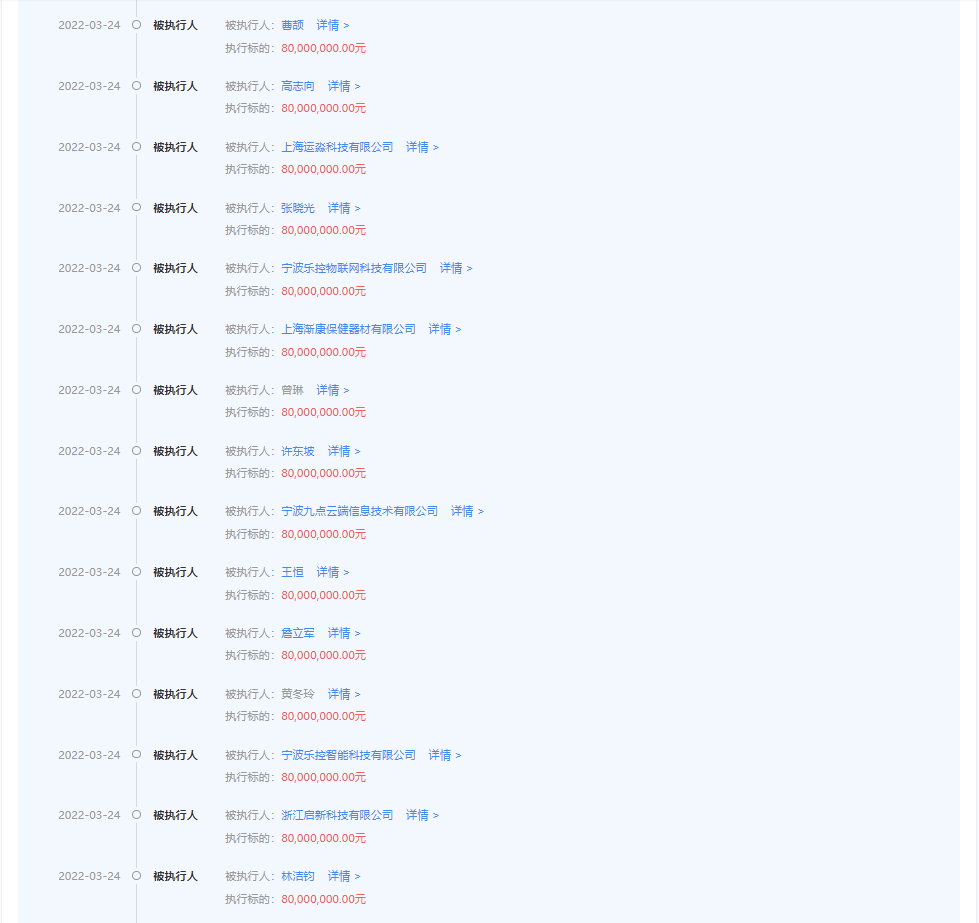Tap 详情 beside 詹立军
Image resolution: width=979 pixels, height=923 pixels.
coord(343,633)
